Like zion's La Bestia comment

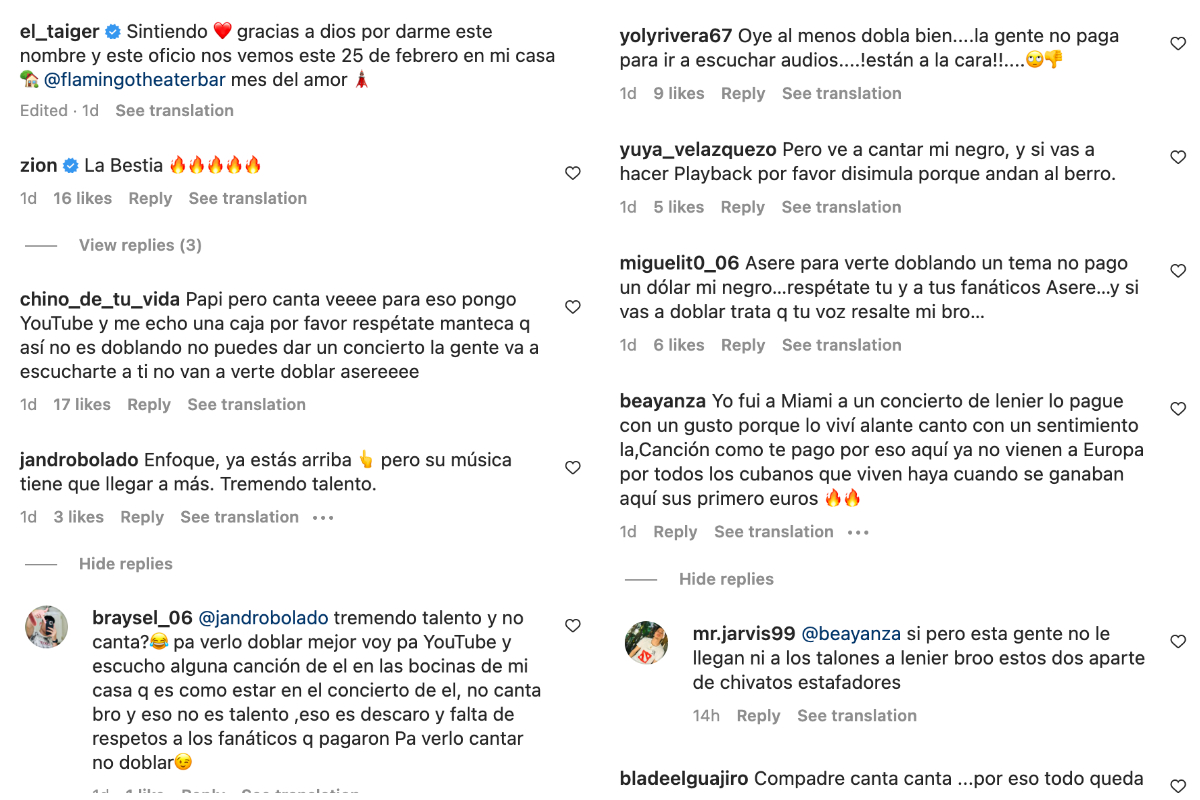[573, 173]
